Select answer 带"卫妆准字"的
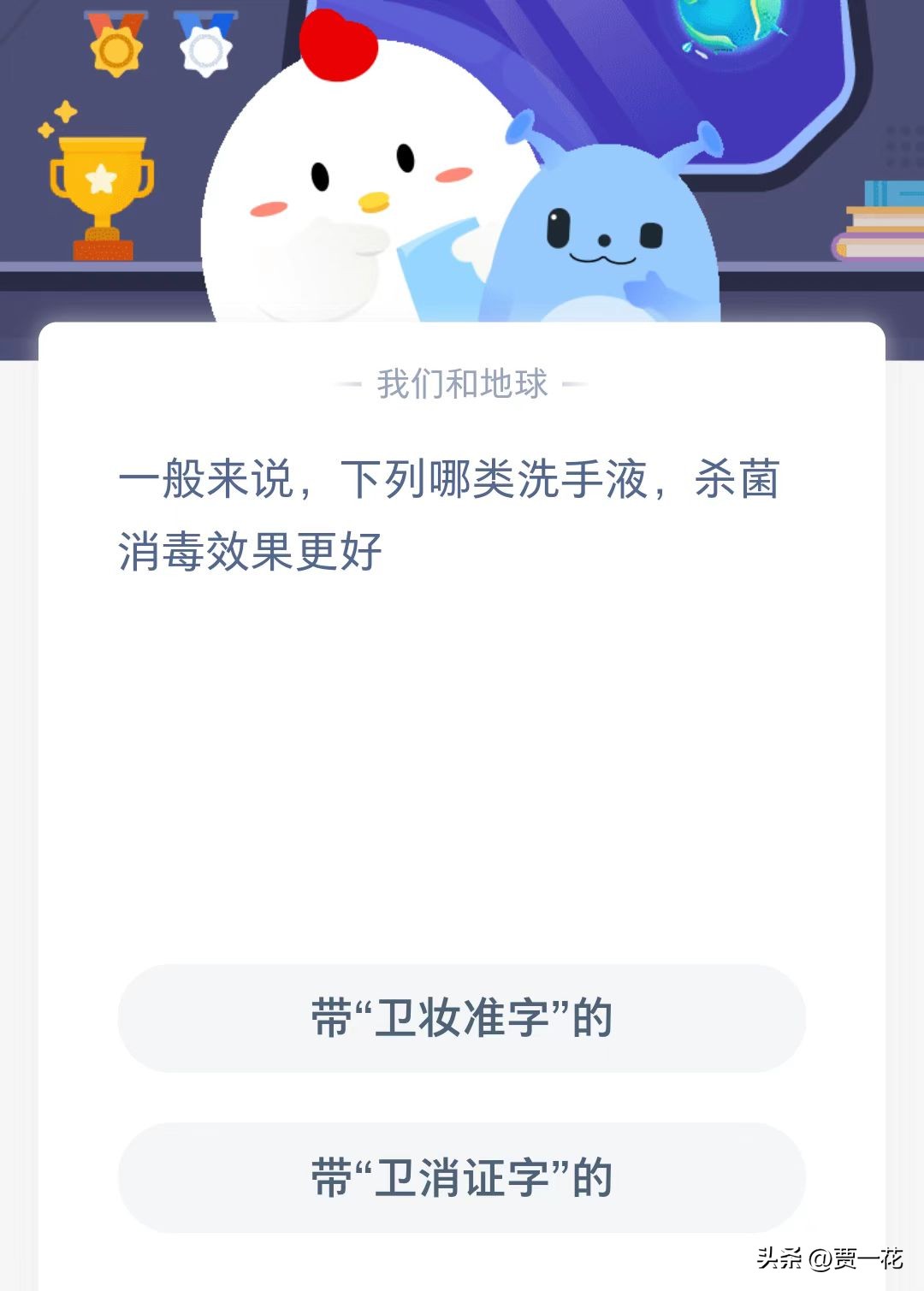This screenshot has height=1291, width=924. pyautogui.click(x=462, y=1018)
